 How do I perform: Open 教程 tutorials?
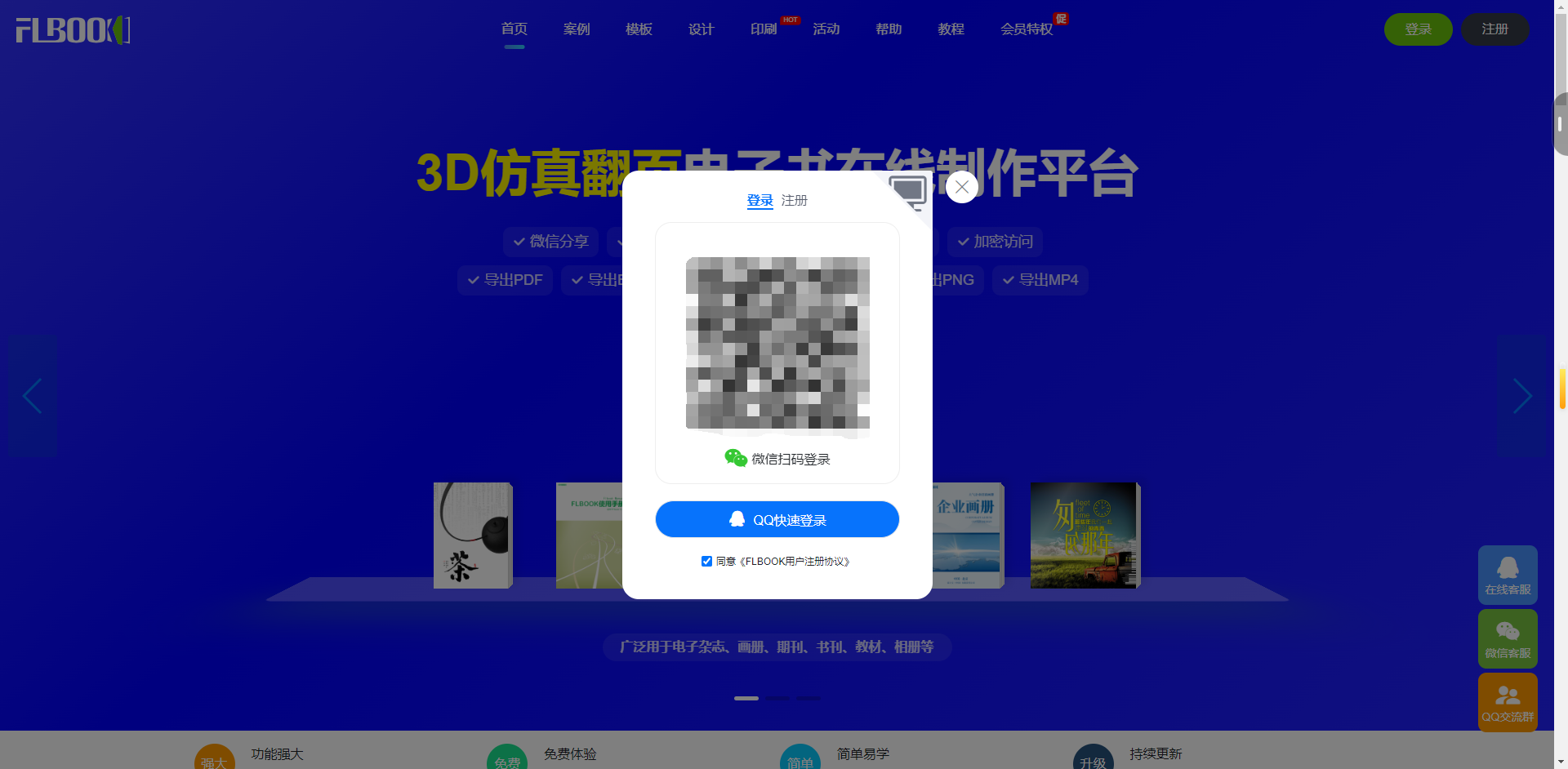[951, 29]
